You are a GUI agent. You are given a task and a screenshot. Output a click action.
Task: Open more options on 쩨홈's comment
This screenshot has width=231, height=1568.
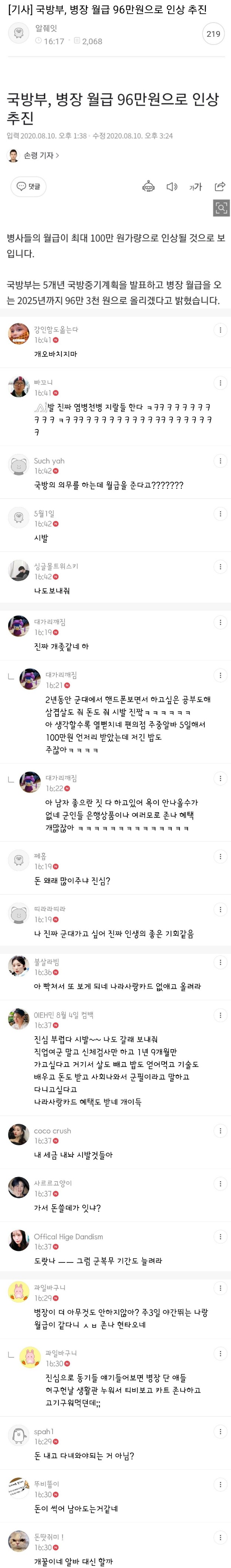(220, 857)
